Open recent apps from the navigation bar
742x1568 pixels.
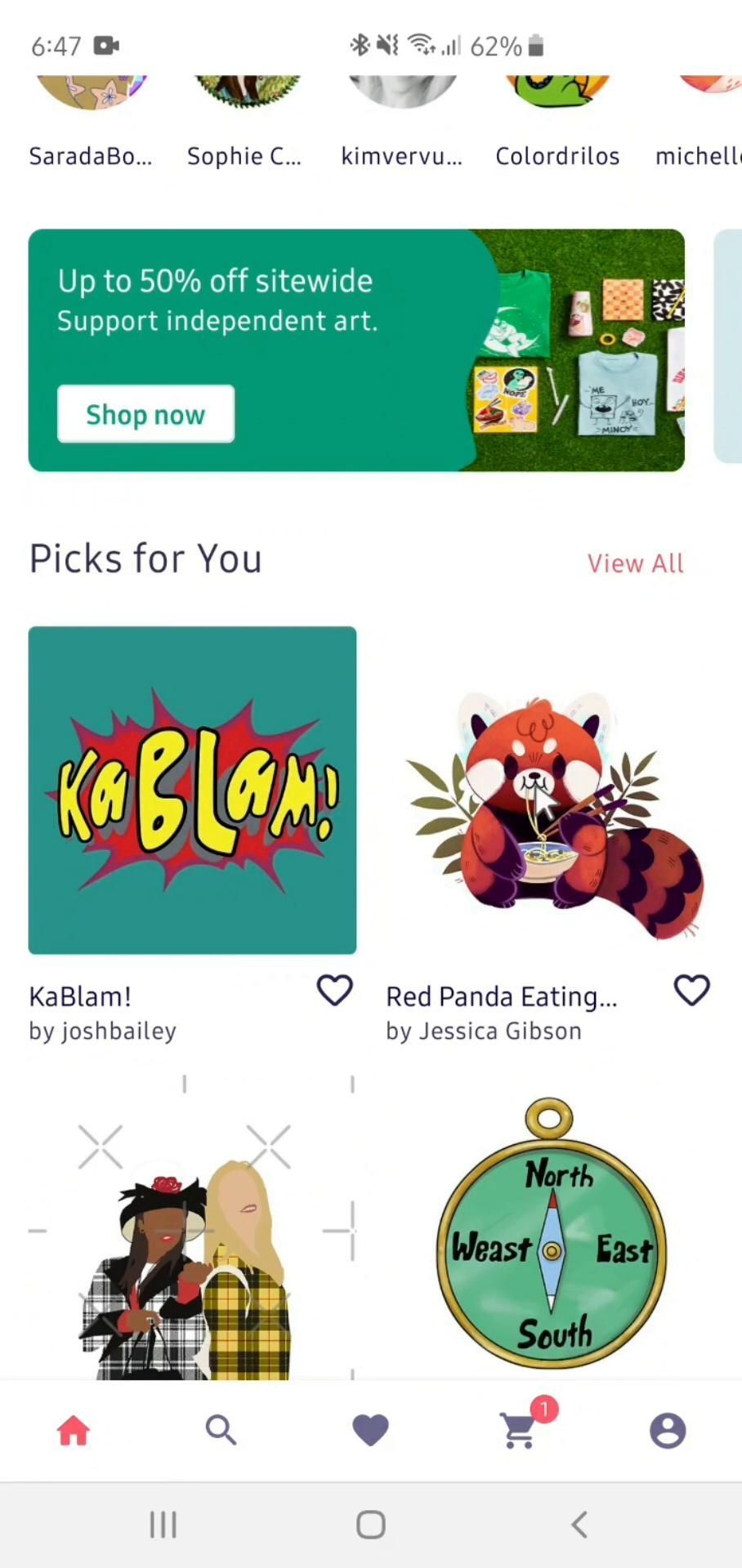point(163,1525)
